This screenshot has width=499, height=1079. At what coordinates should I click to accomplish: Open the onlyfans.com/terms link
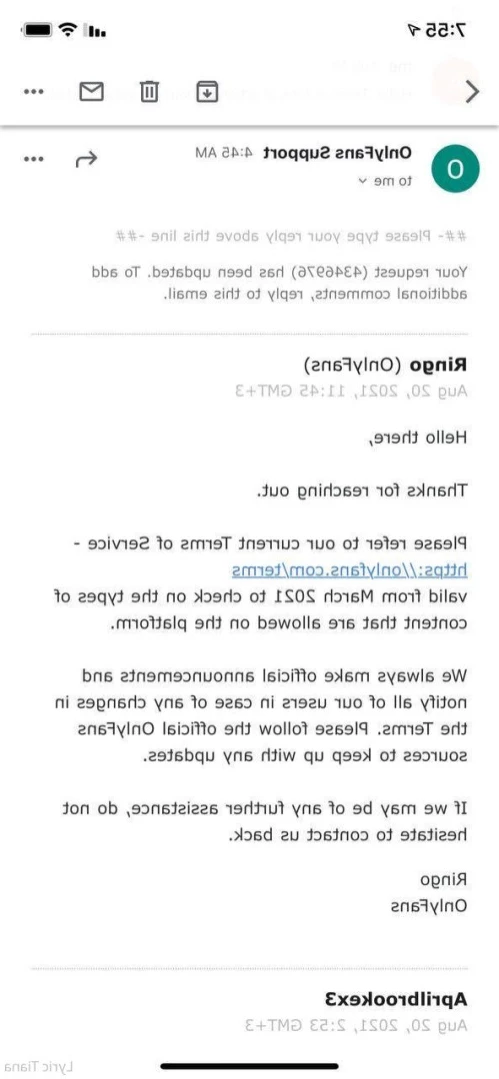coord(348,570)
